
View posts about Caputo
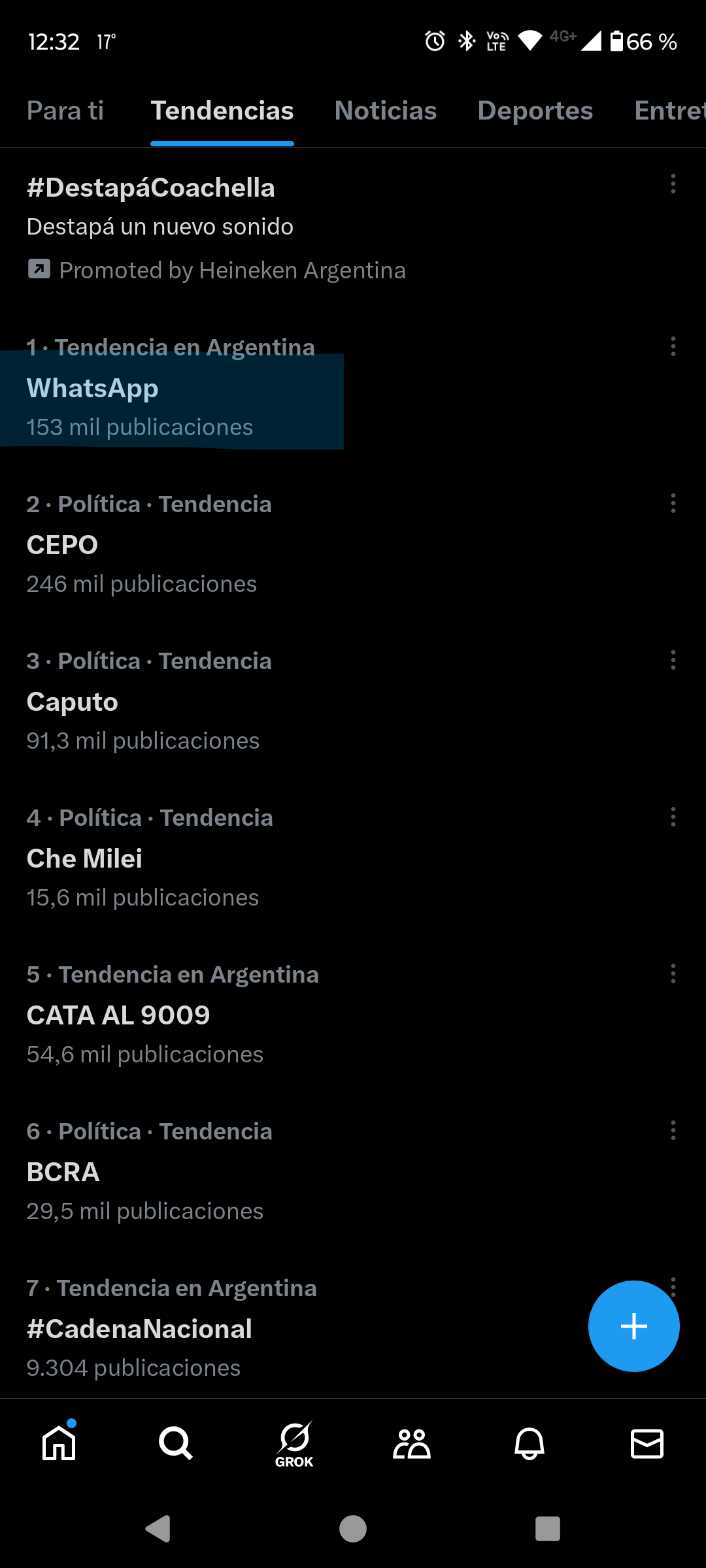353,700
